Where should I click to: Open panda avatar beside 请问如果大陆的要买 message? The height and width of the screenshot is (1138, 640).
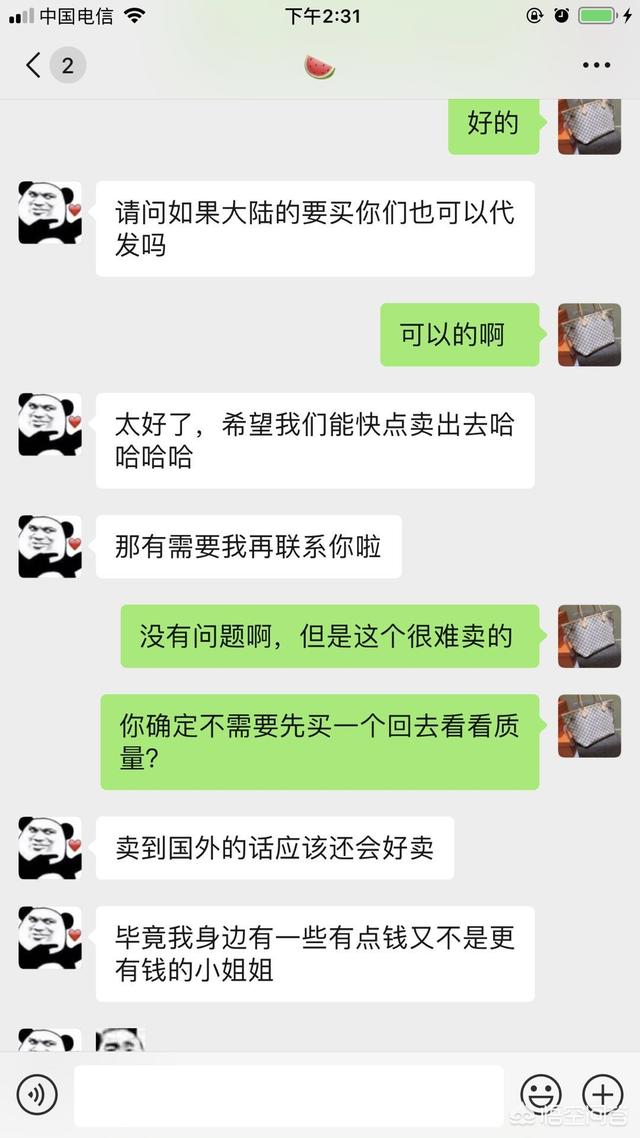pyautogui.click(x=50, y=213)
